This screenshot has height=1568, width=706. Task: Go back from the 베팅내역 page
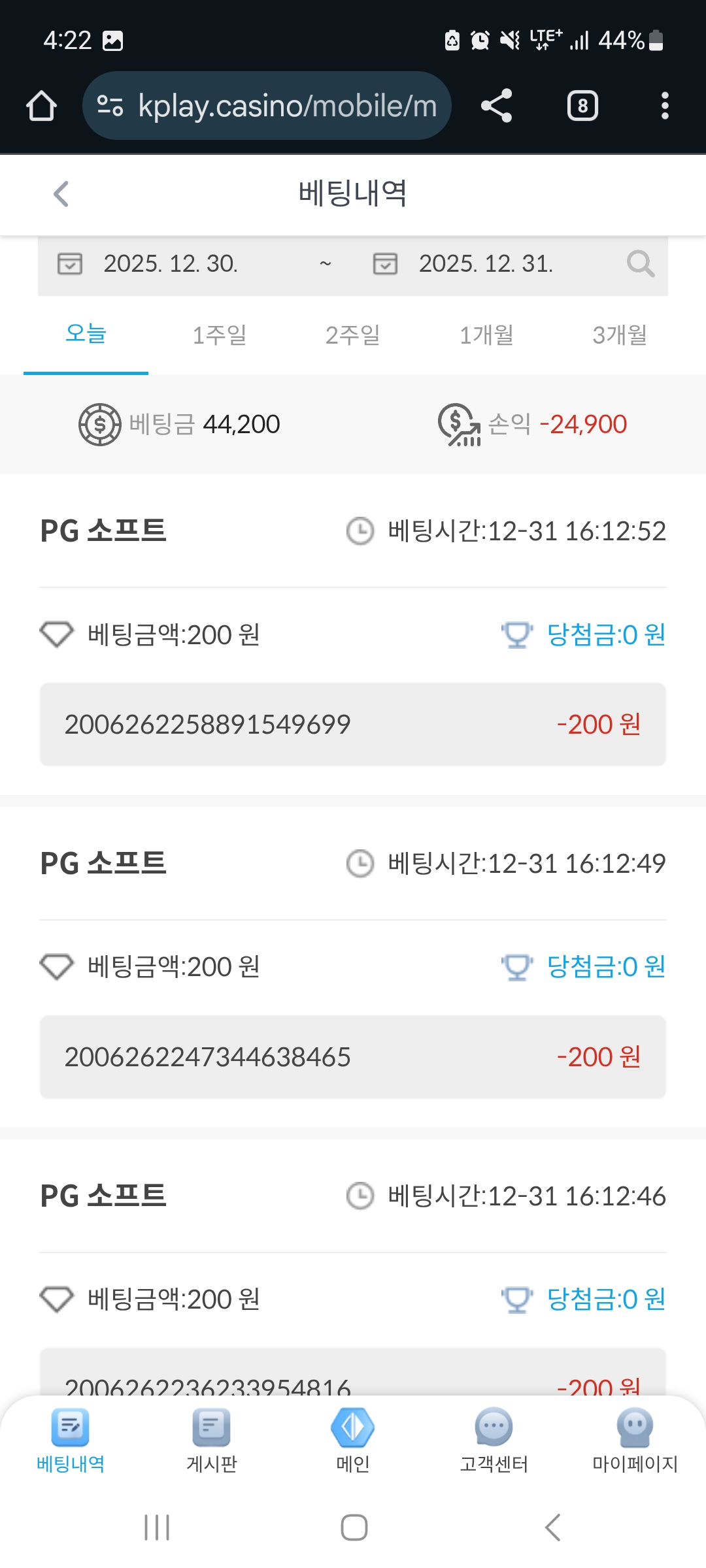61,194
